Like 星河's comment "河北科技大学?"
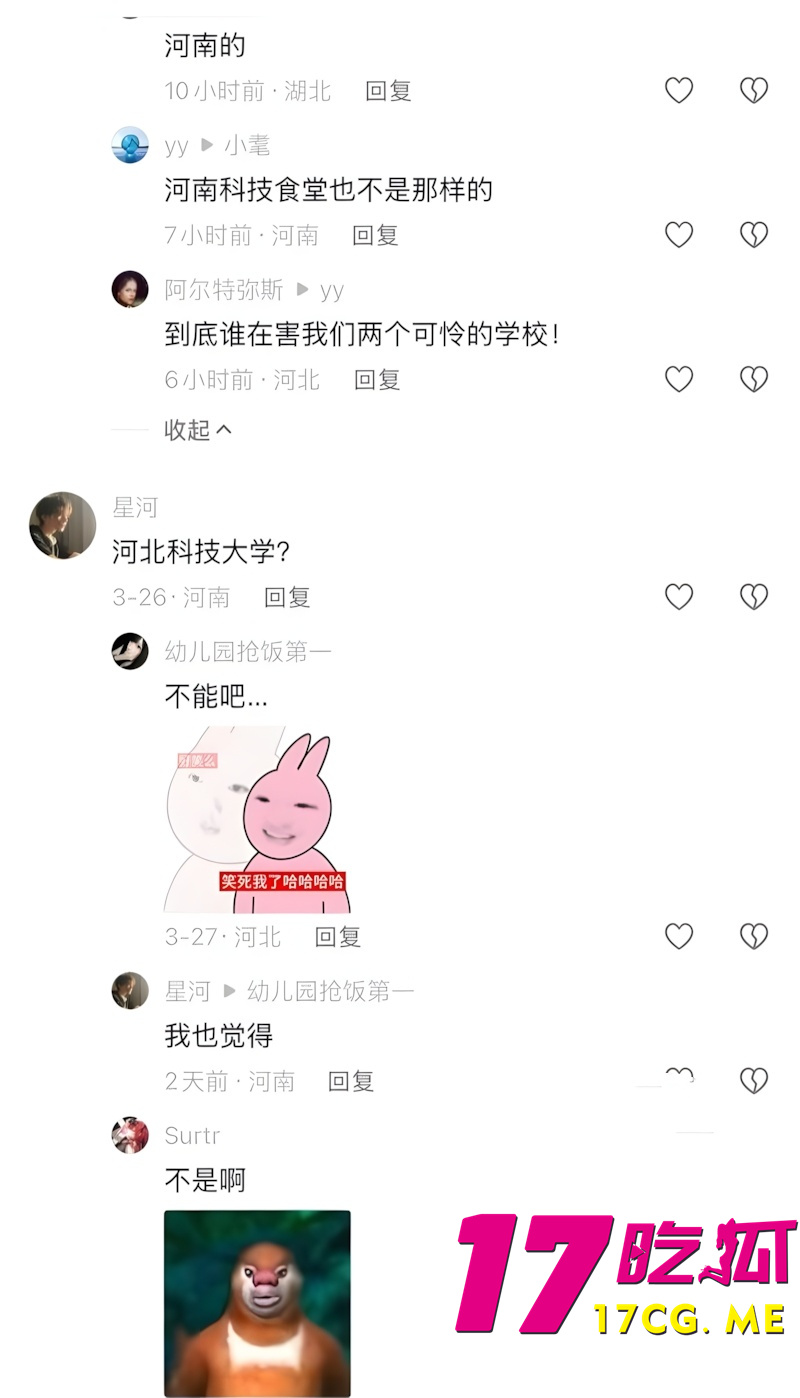The width and height of the screenshot is (800, 1398). click(678, 597)
